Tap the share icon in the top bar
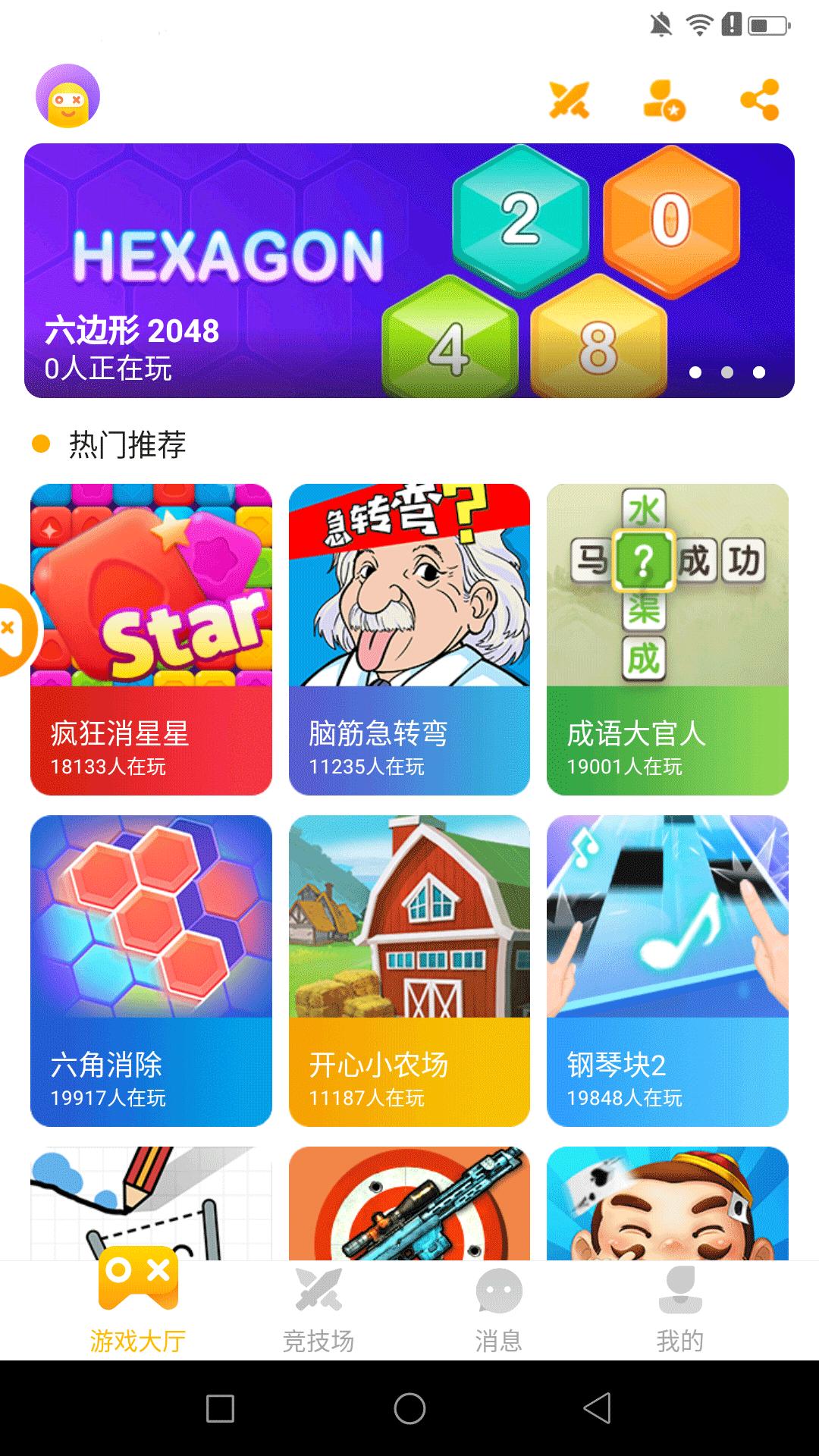The image size is (819, 1456). point(761,100)
